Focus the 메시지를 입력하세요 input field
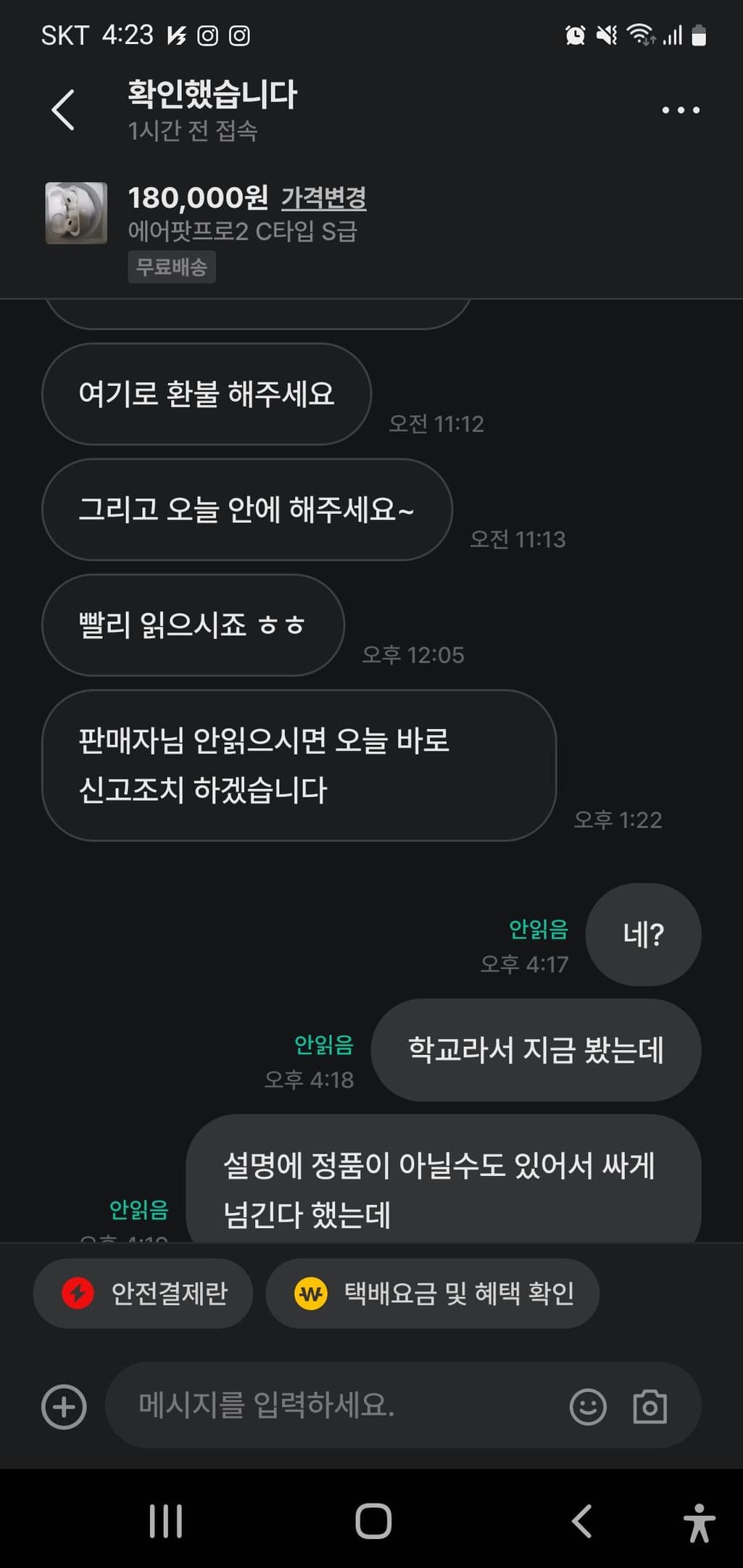This screenshot has height=1568, width=743. coord(333,1406)
